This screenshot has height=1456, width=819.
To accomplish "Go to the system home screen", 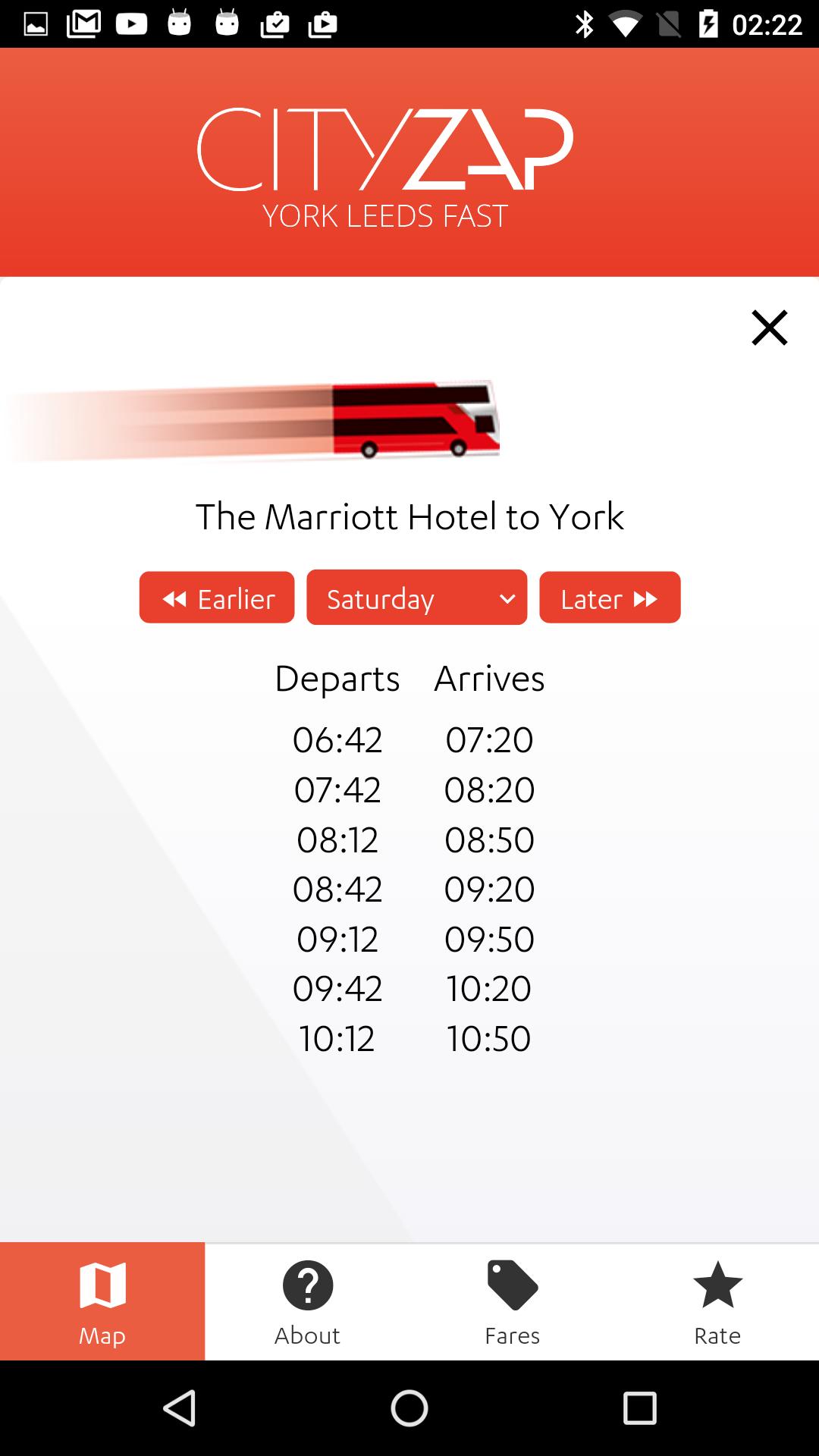I will pyautogui.click(x=409, y=1408).
